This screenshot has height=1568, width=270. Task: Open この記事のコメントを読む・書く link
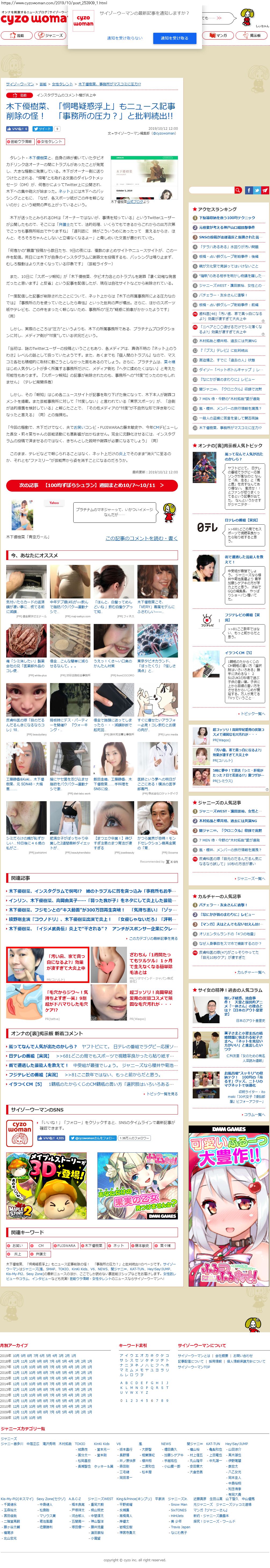pyautogui.click(x=141, y=538)
